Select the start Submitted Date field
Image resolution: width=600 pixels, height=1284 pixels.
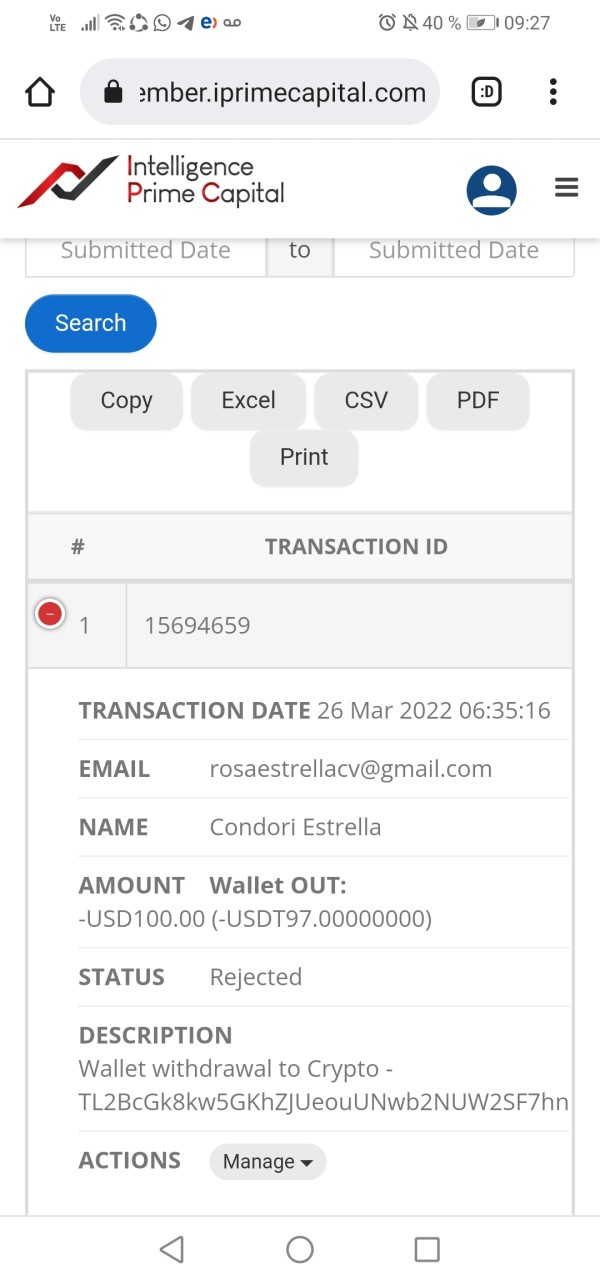pos(146,251)
